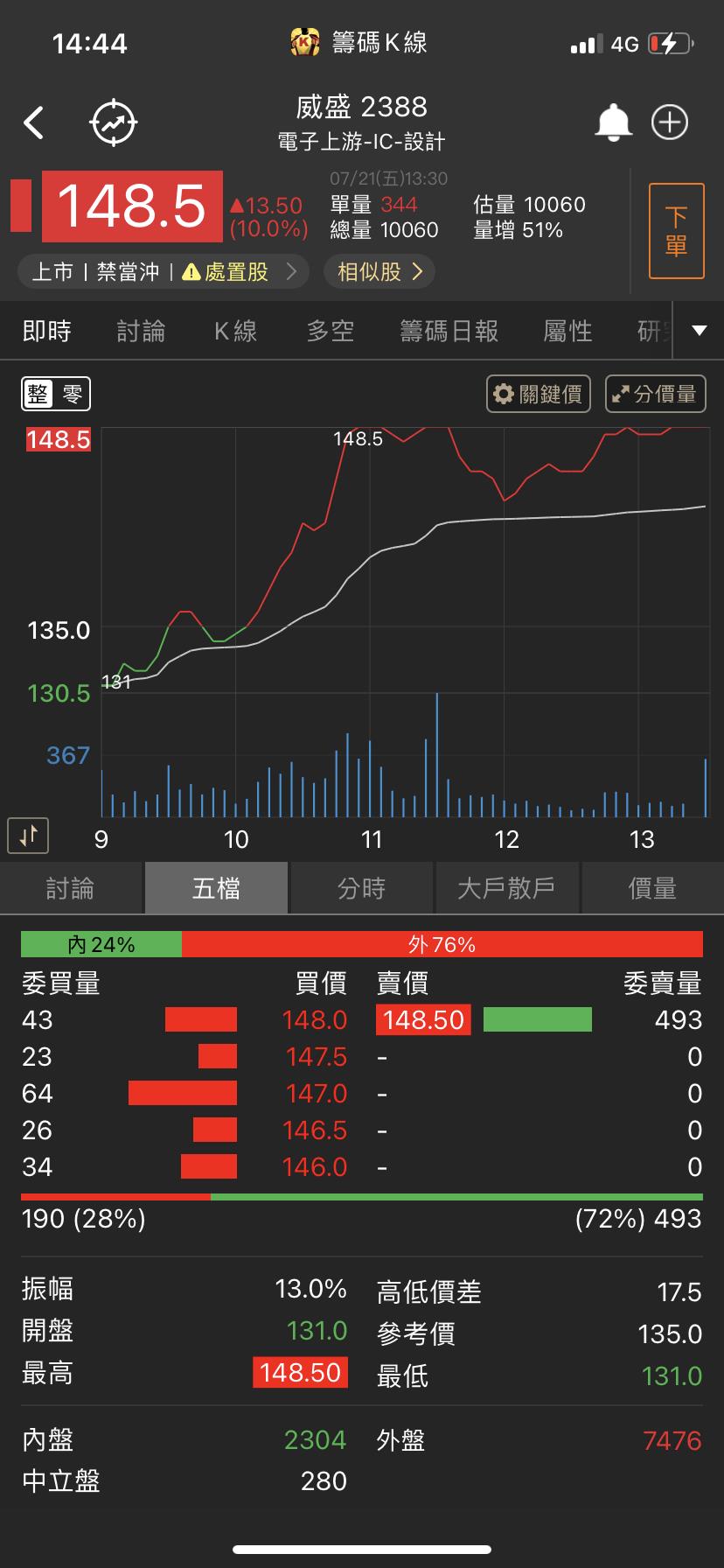Viewport: 724px width, 1568px height.
Task: Tap the 內24% 外76% ratio bar
Action: 362,944
